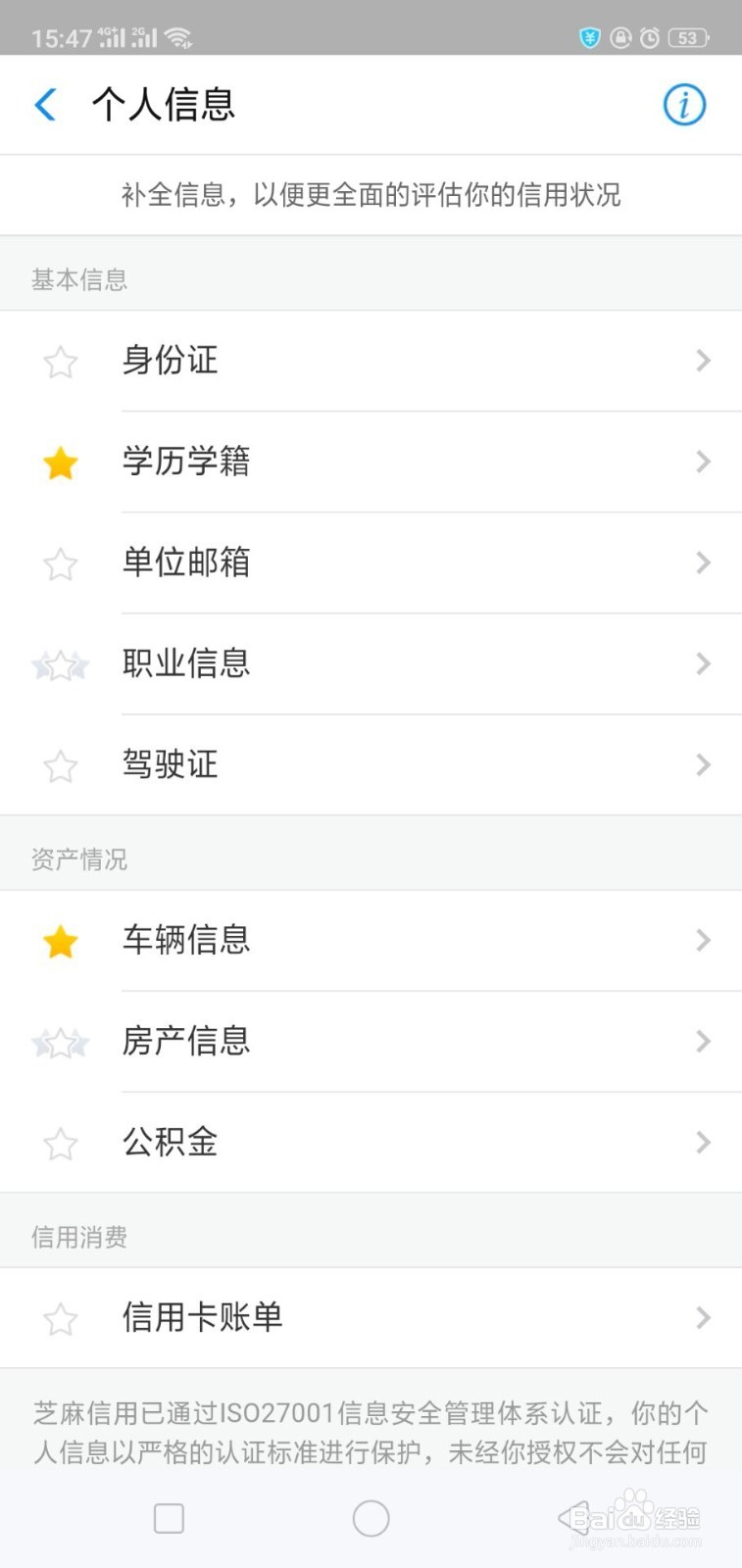
Task: Expand 信用卡账单 with the right chevron
Action: tap(703, 1318)
